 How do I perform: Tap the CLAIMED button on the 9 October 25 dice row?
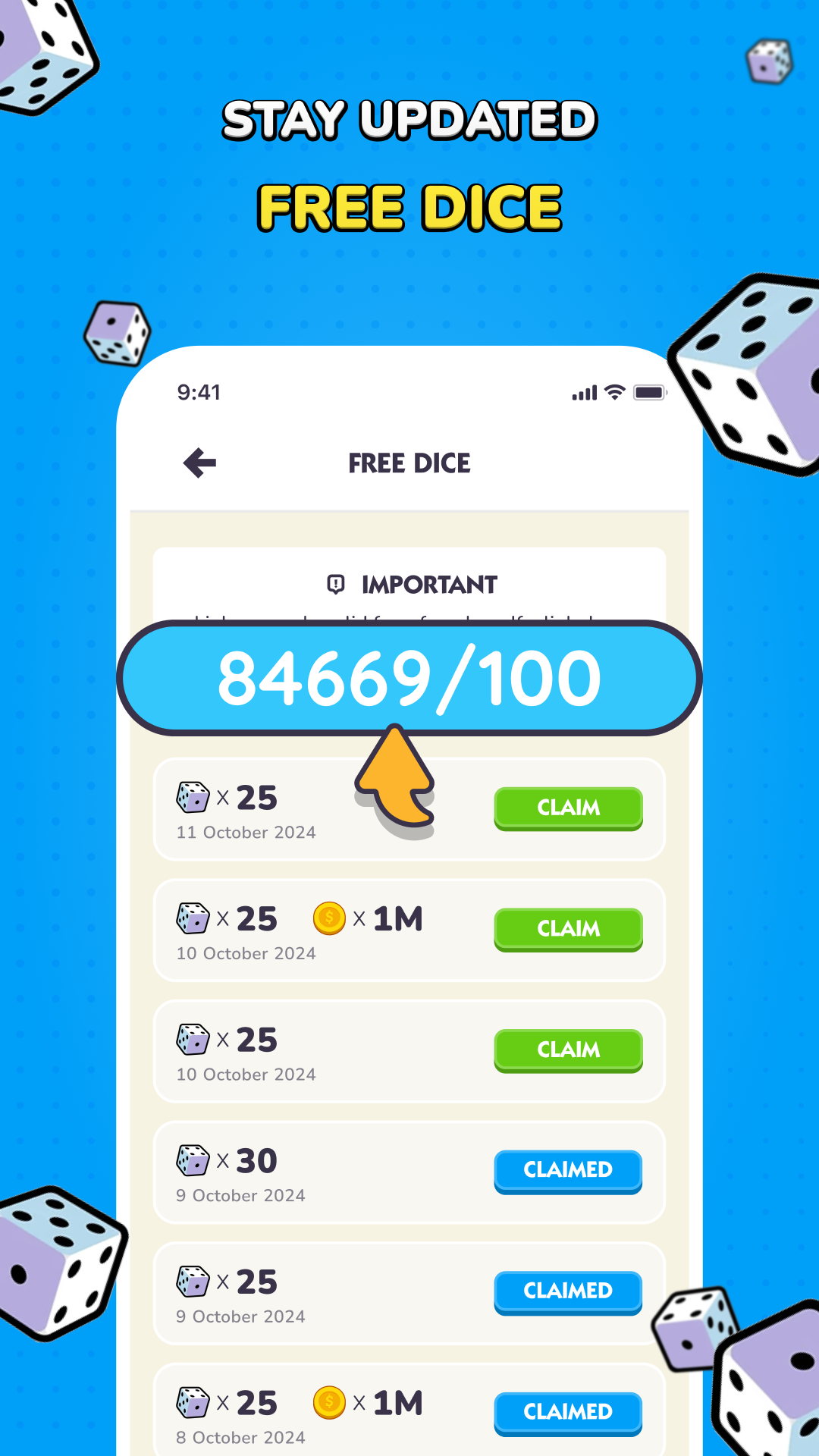coord(567,1292)
